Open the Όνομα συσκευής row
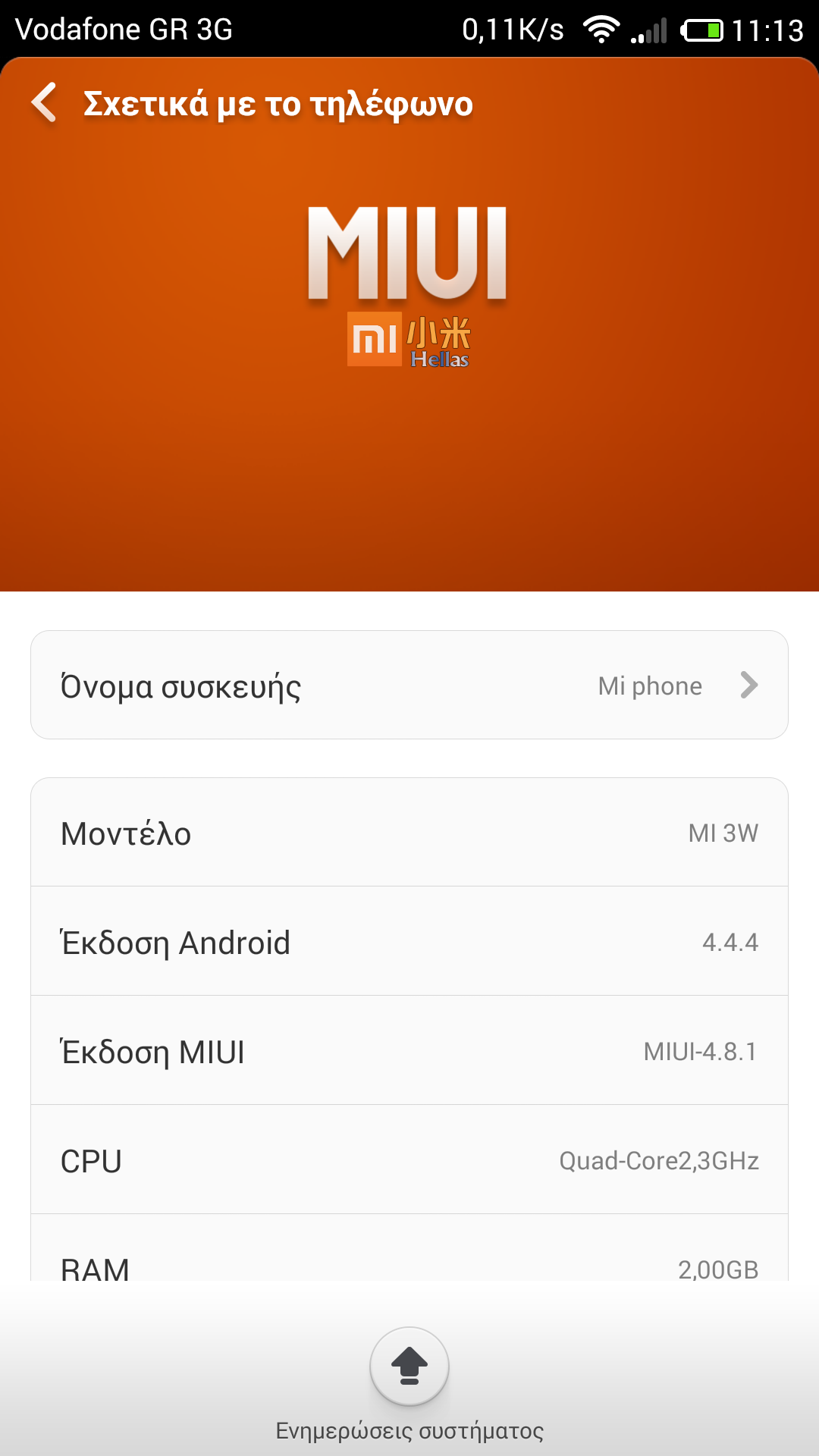This screenshot has height=1456, width=819. coord(409,685)
